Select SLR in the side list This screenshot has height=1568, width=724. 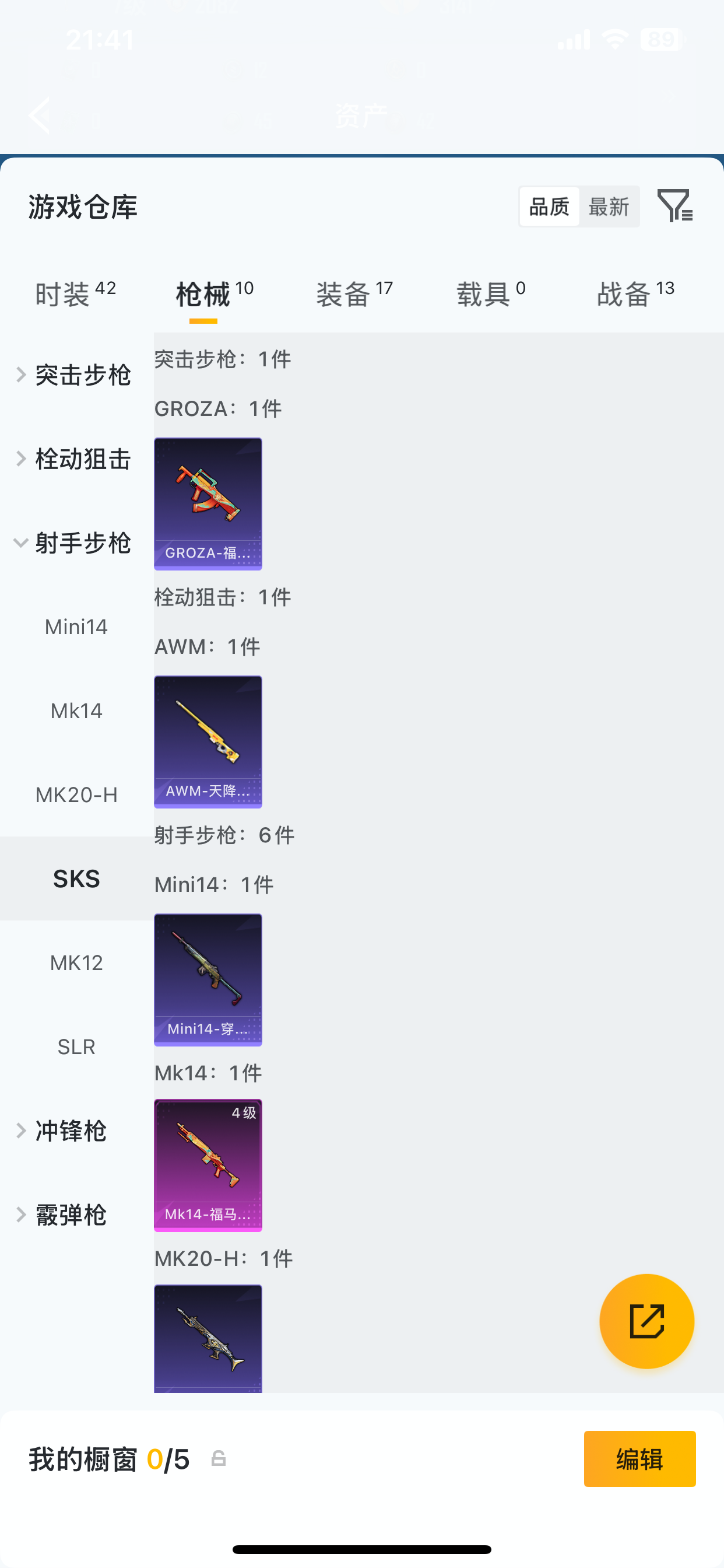point(76,1047)
